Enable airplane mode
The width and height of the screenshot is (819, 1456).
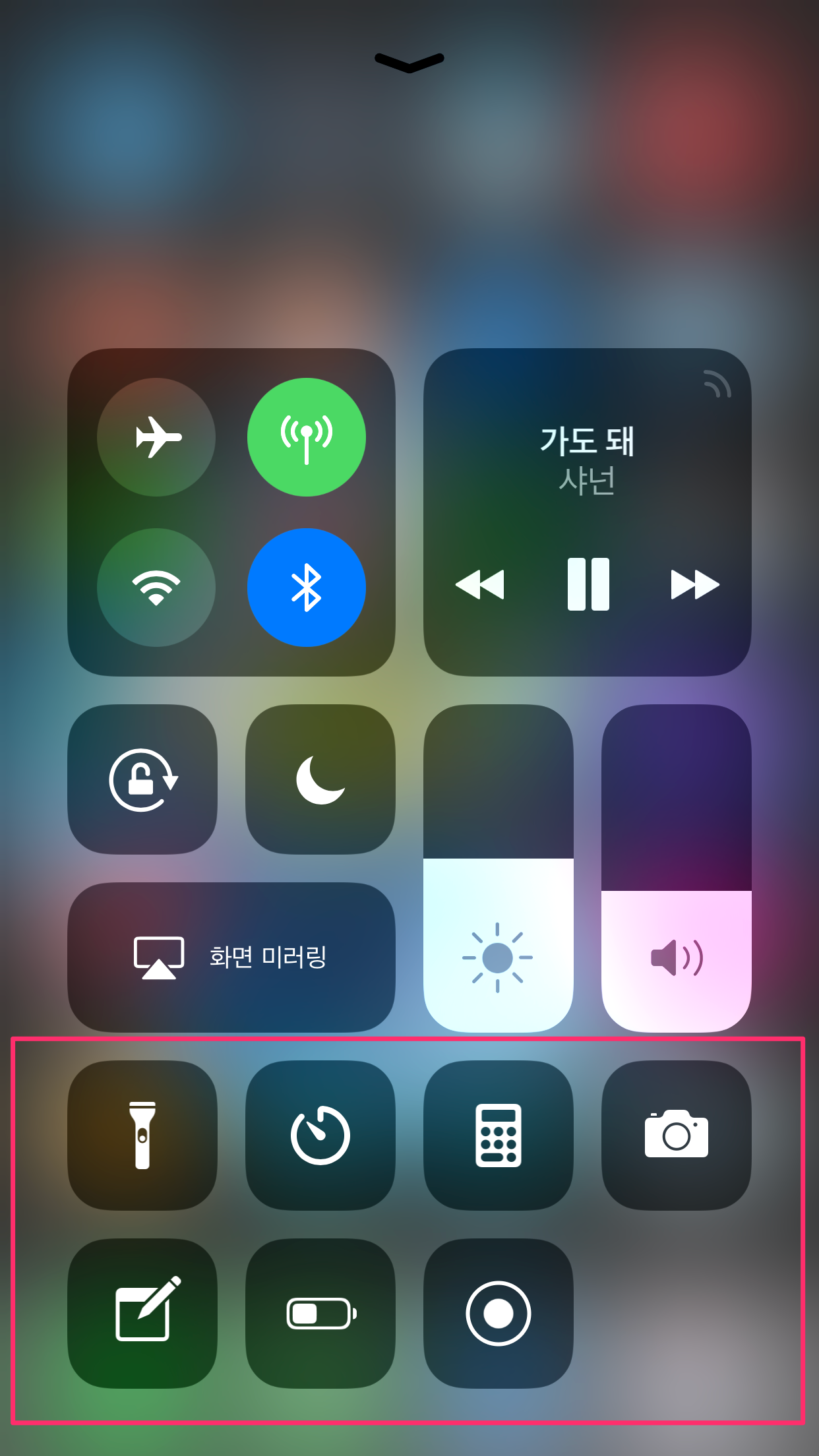click(156, 437)
